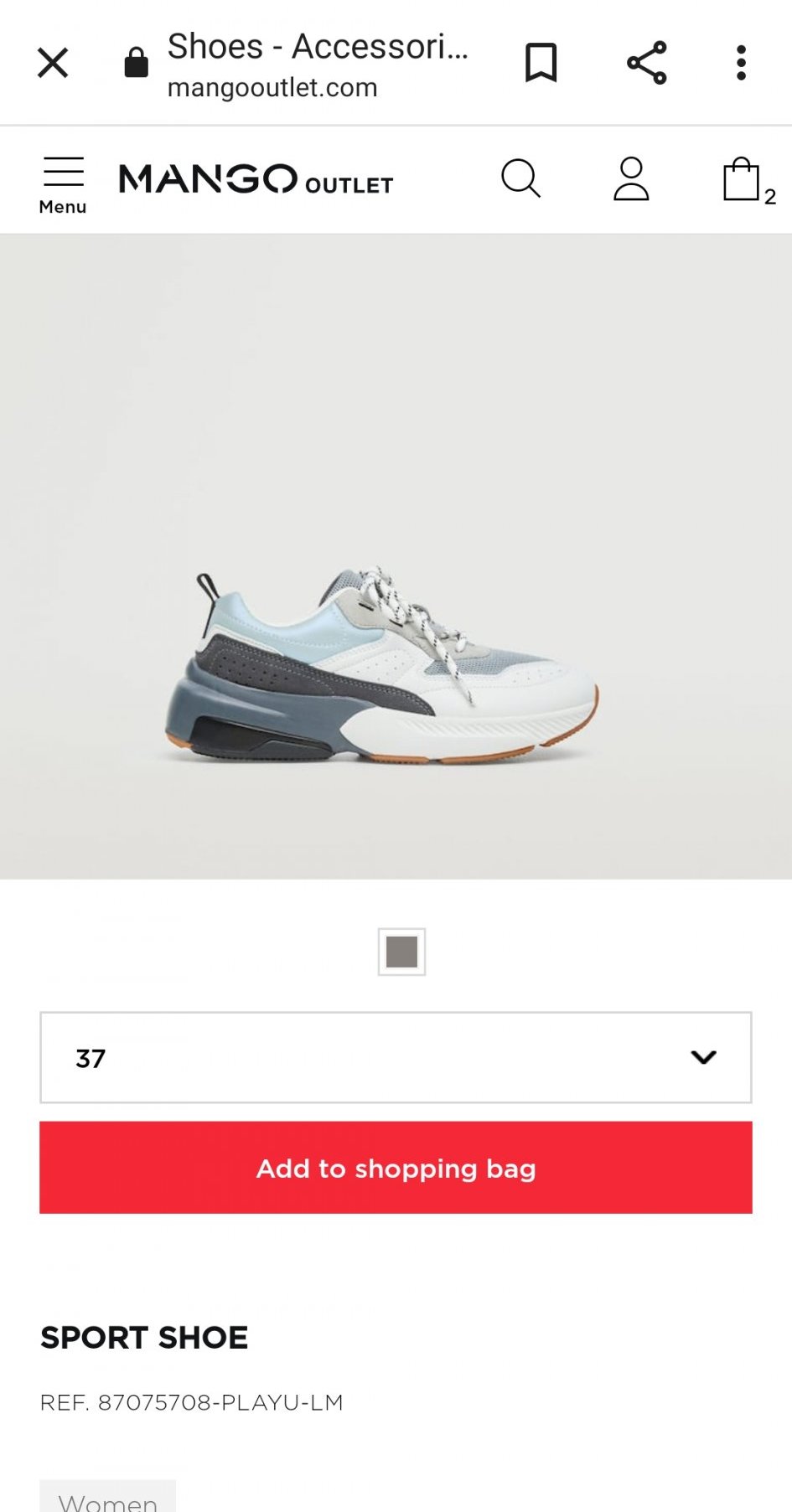This screenshot has width=792, height=1512.
Task: Bookmark this Mango Outlet page
Action: click(x=541, y=63)
